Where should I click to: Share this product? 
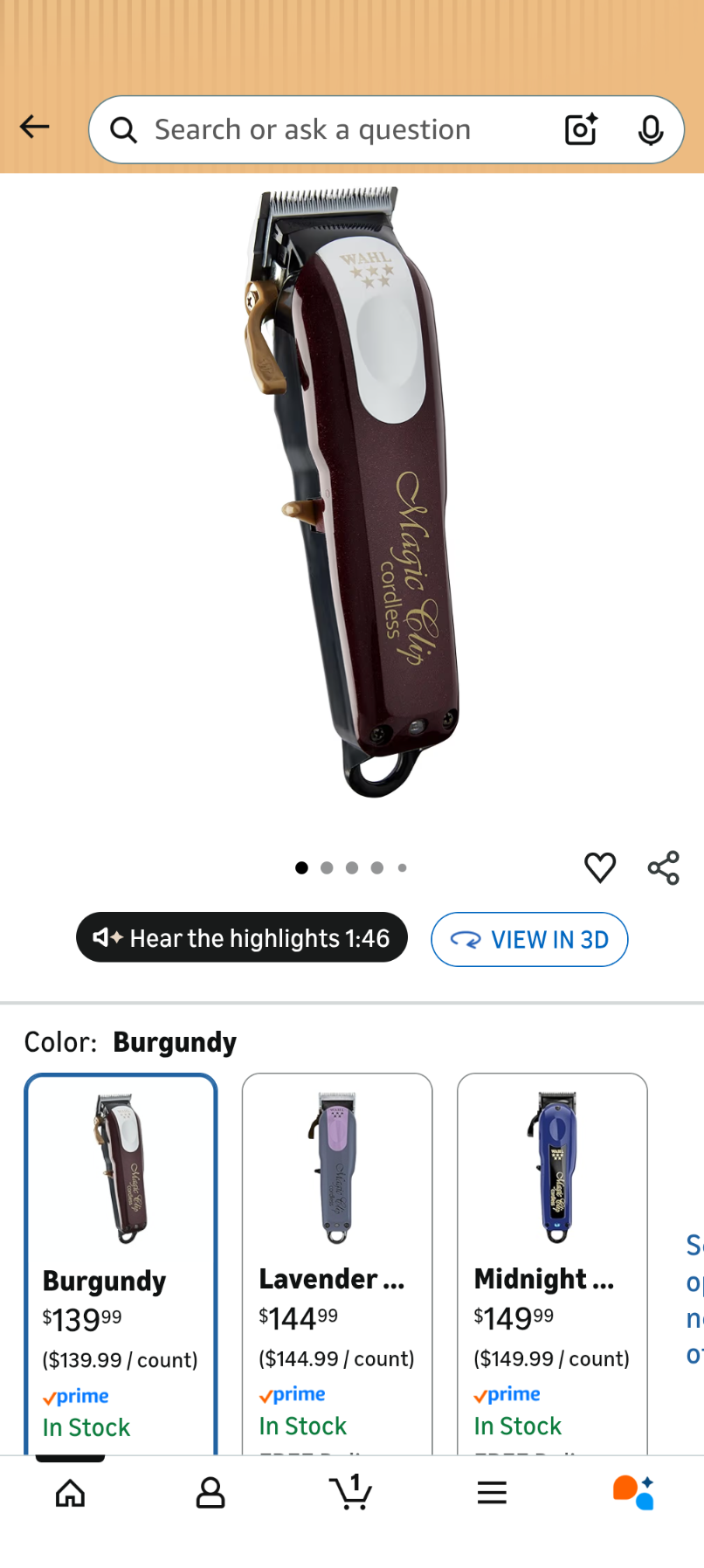click(x=663, y=867)
